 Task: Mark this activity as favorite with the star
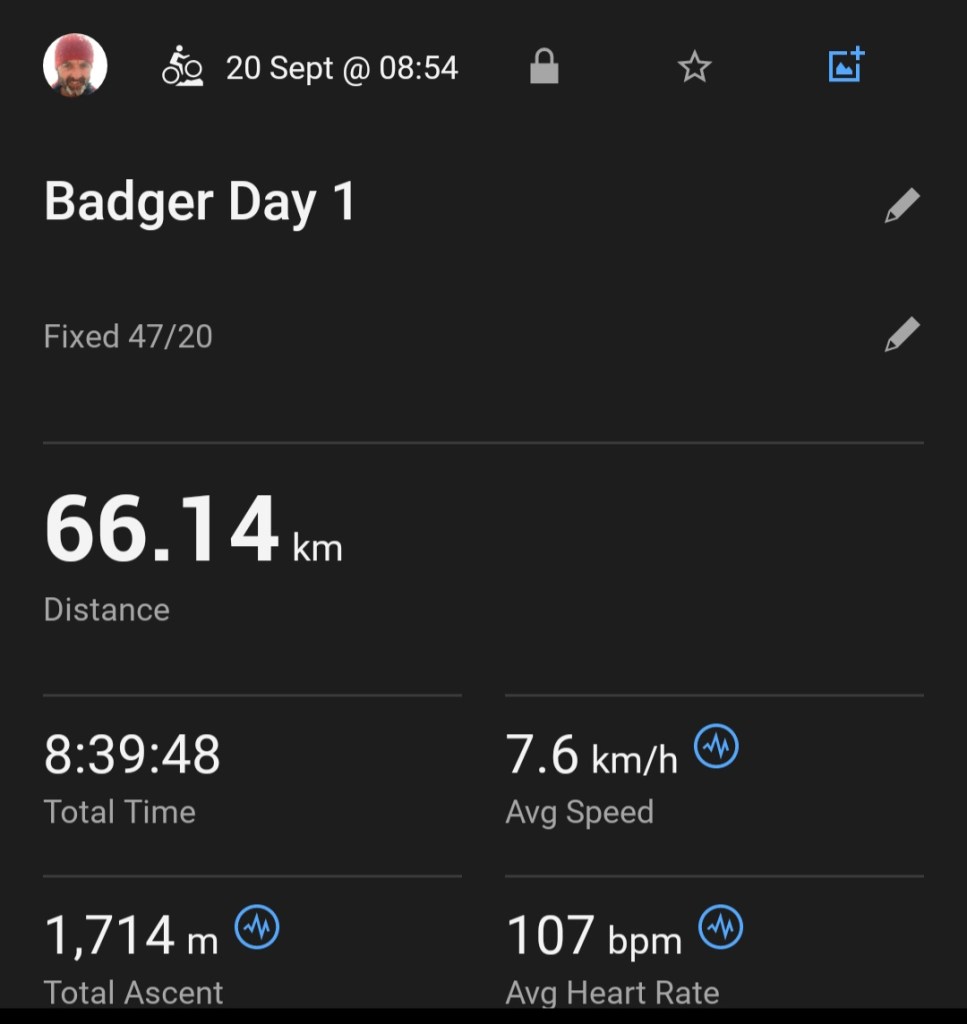694,68
